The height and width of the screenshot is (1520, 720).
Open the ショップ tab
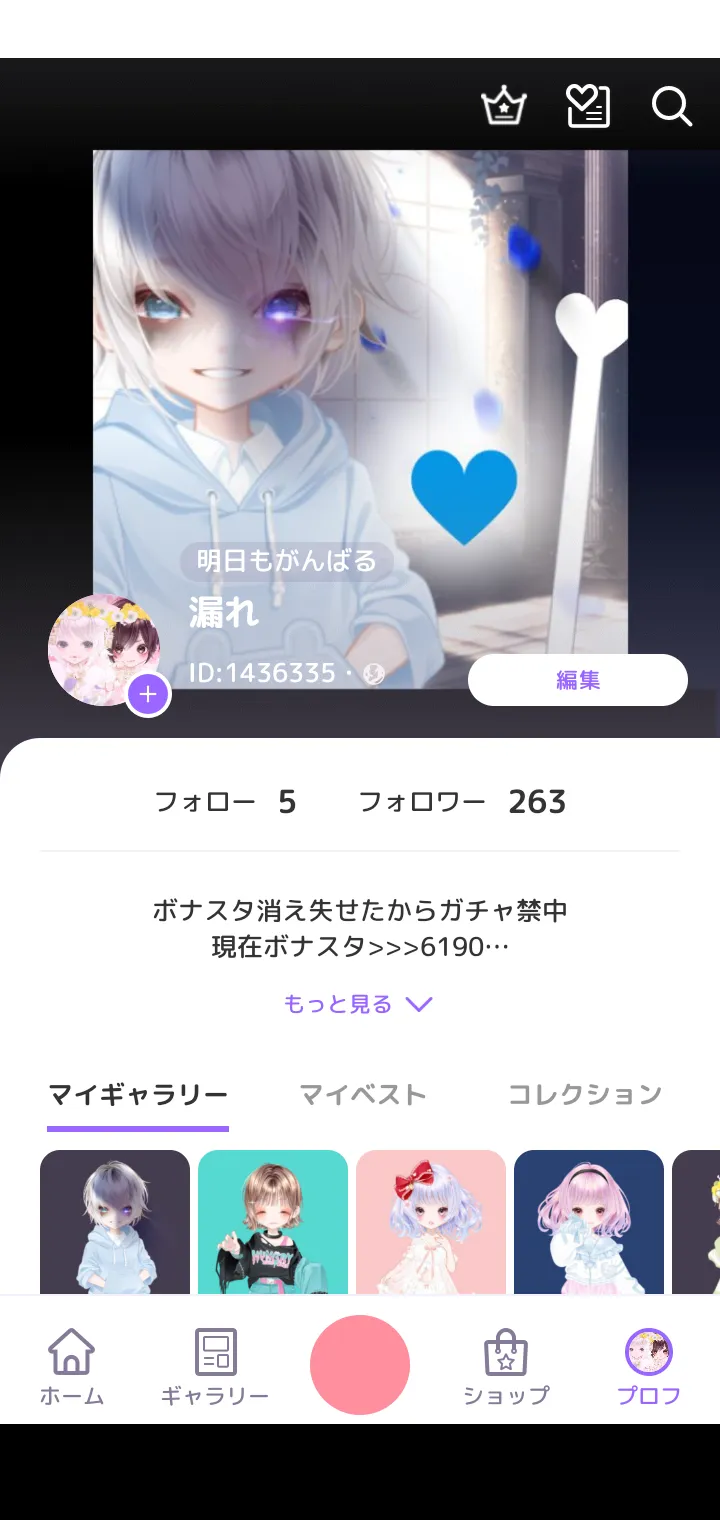coord(506,1366)
